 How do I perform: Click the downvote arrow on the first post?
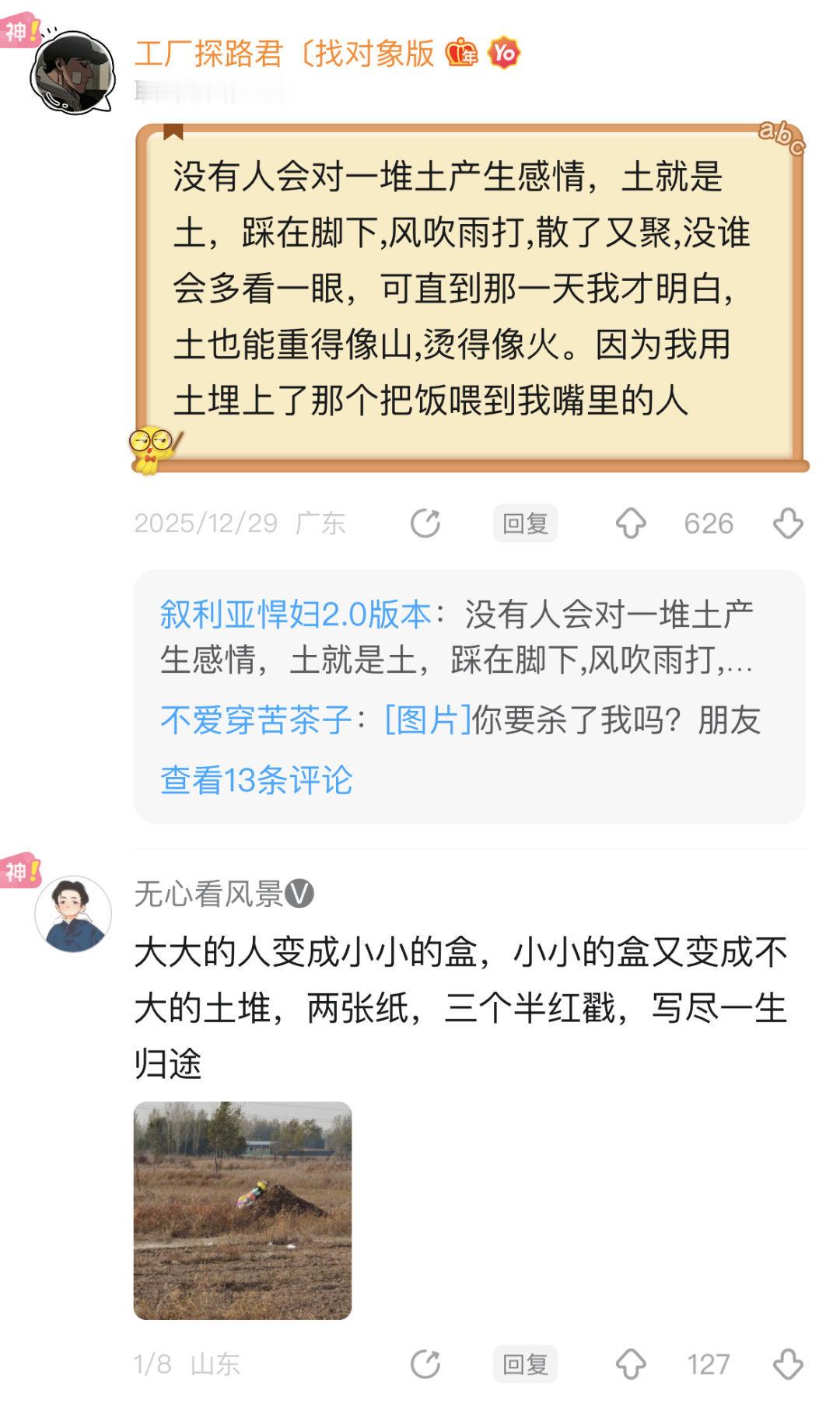pos(786,522)
